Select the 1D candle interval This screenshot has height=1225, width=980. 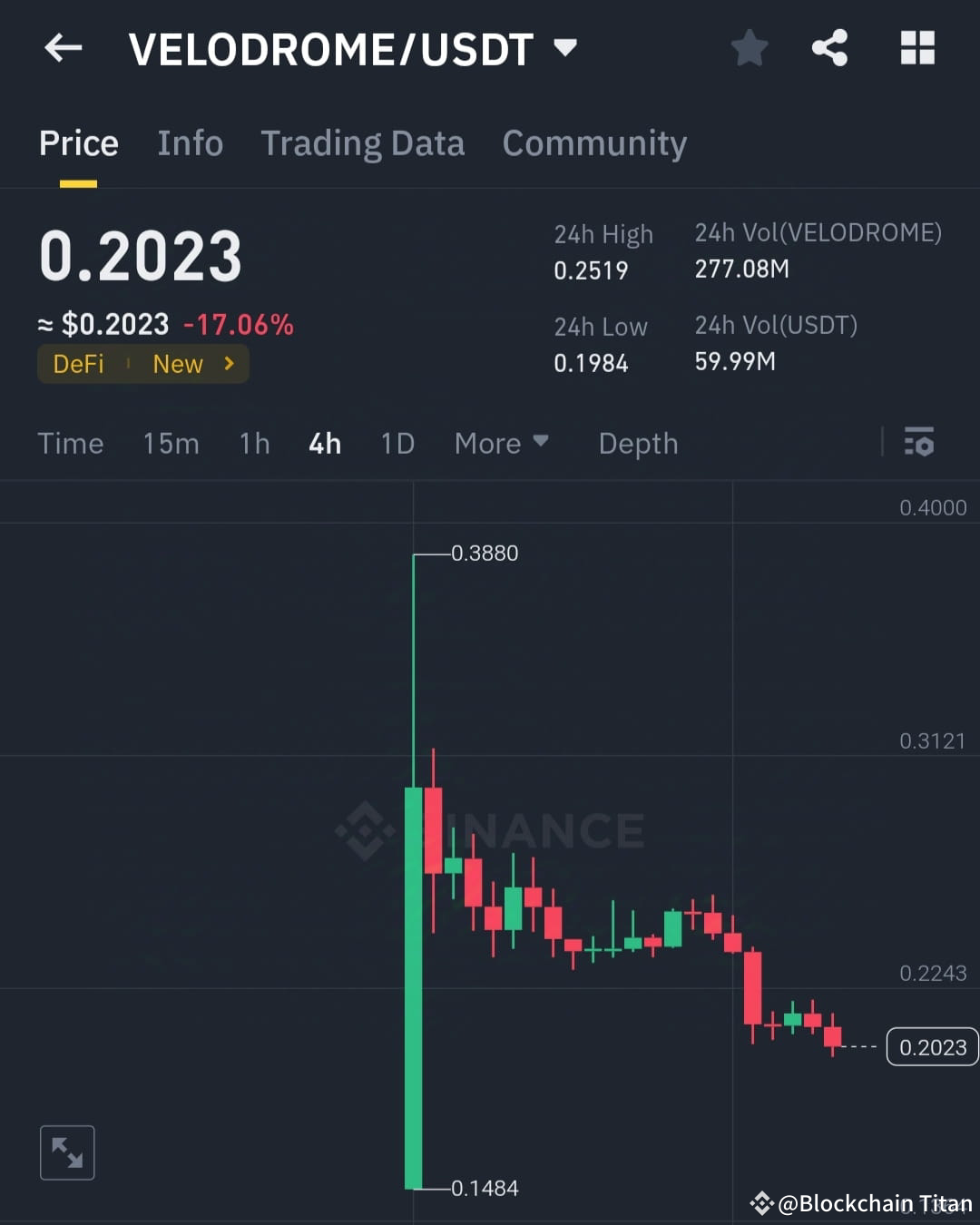(397, 444)
